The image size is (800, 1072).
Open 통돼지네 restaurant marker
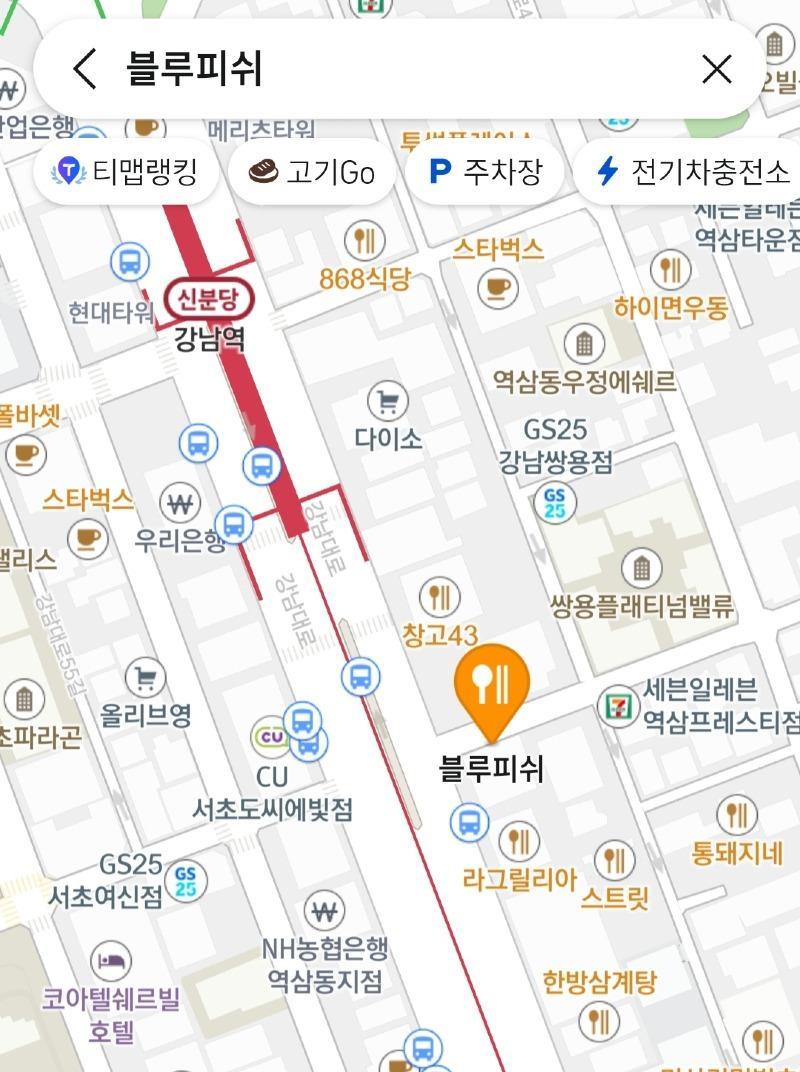coord(737,815)
